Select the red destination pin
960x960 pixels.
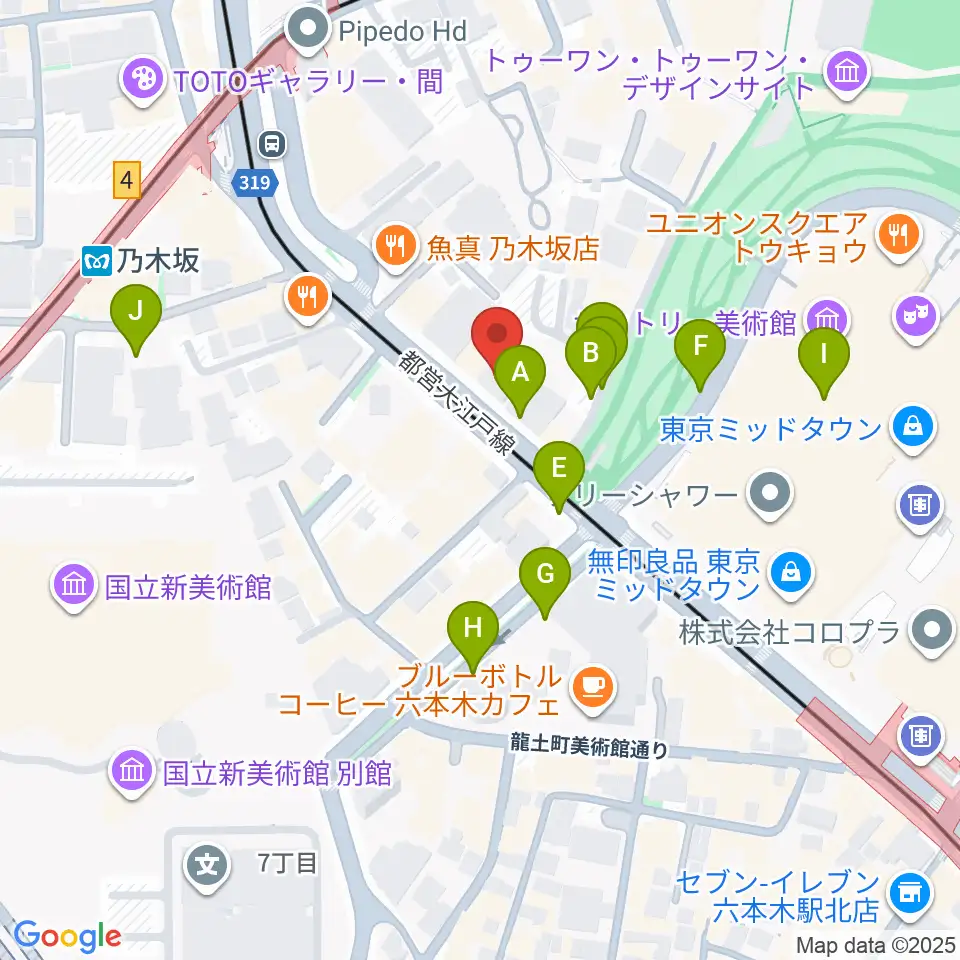[x=497, y=334]
